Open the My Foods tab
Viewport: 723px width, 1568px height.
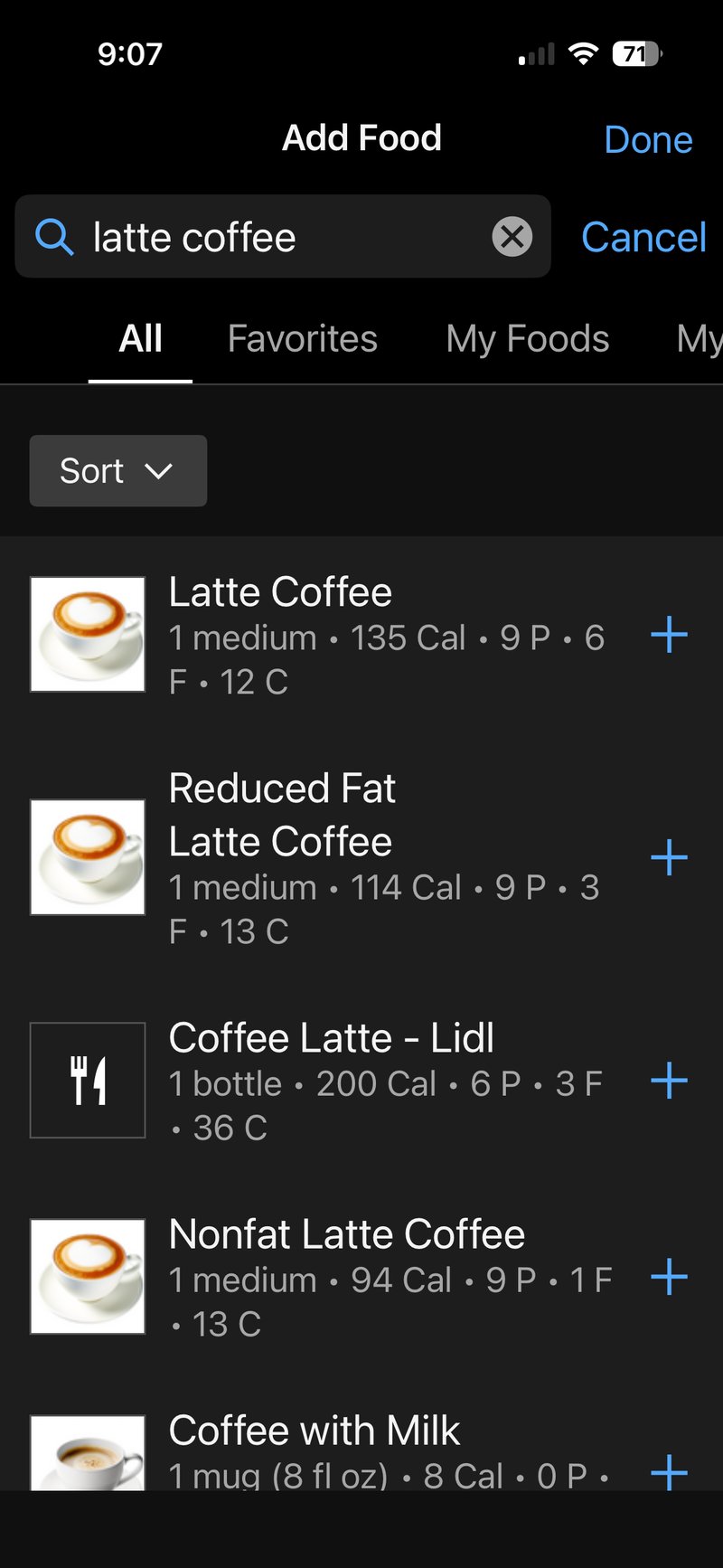(x=527, y=338)
